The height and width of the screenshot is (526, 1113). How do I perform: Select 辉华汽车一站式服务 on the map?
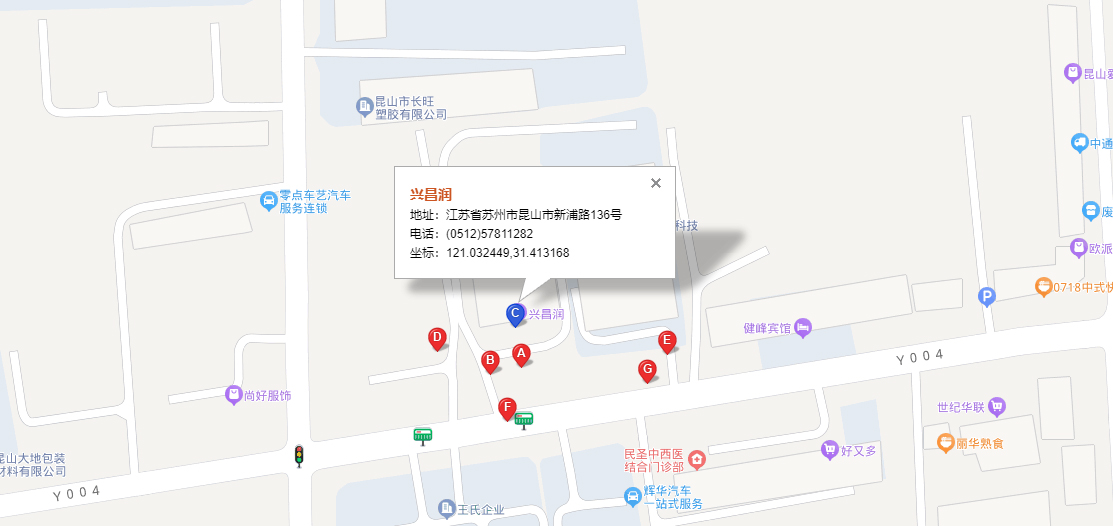point(672,497)
